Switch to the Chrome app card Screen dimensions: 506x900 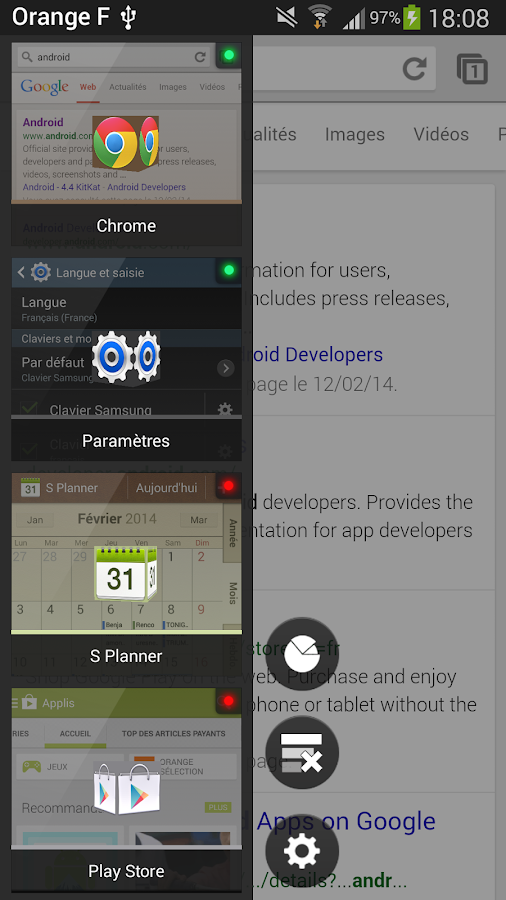tap(126, 143)
